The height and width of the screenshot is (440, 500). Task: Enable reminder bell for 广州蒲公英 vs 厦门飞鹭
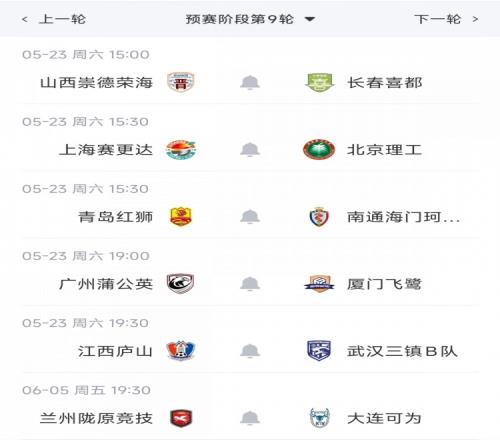tap(250, 284)
